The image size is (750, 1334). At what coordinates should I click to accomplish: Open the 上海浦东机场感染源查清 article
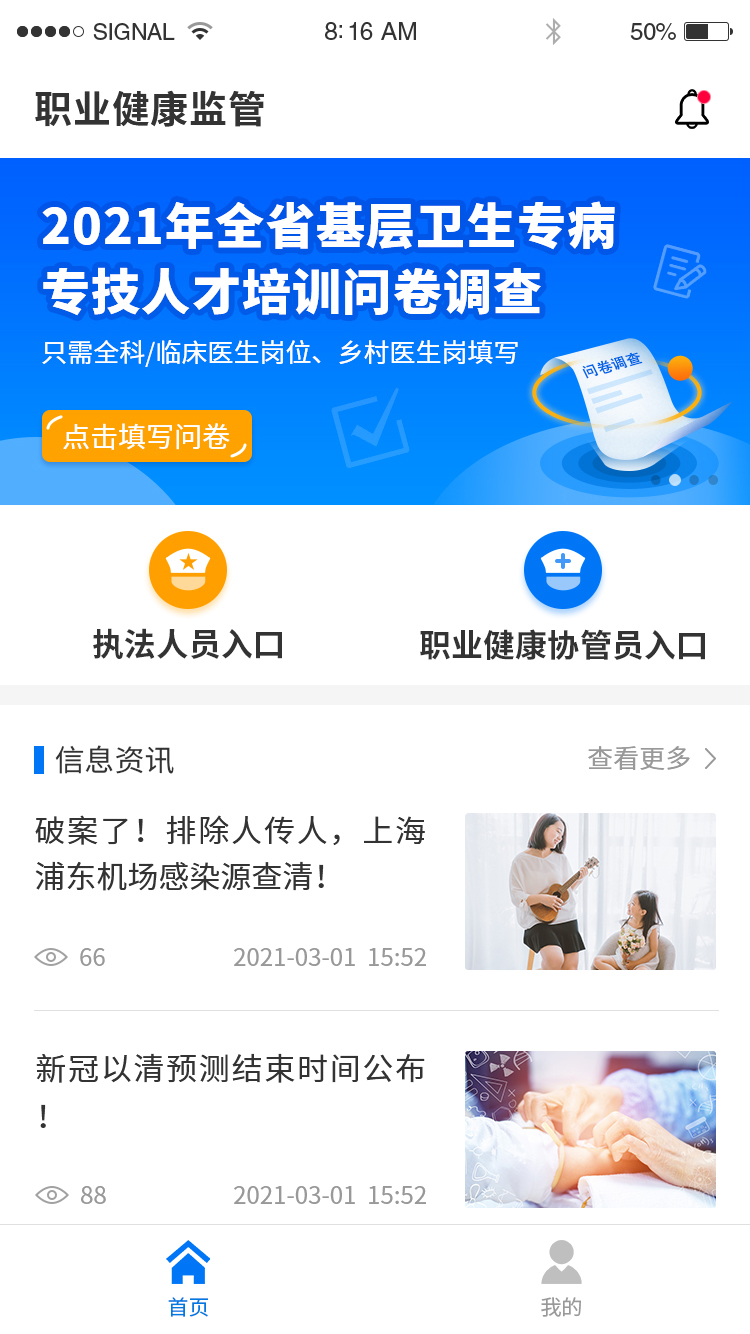point(230,855)
